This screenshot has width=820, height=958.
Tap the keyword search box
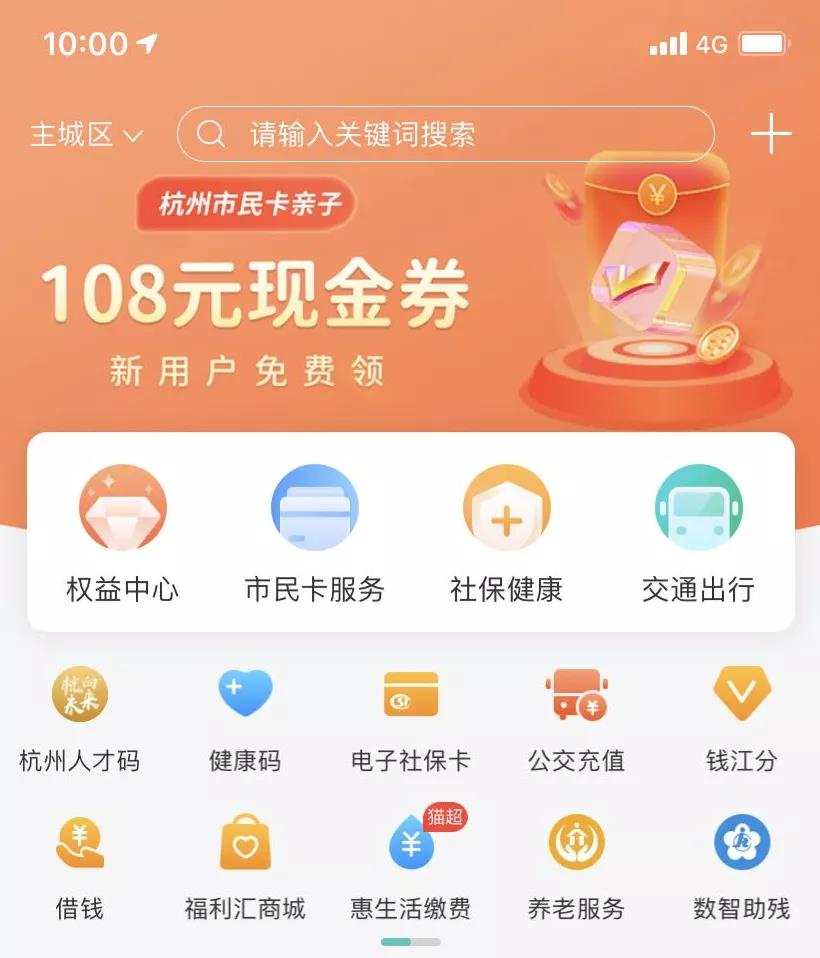click(x=445, y=135)
